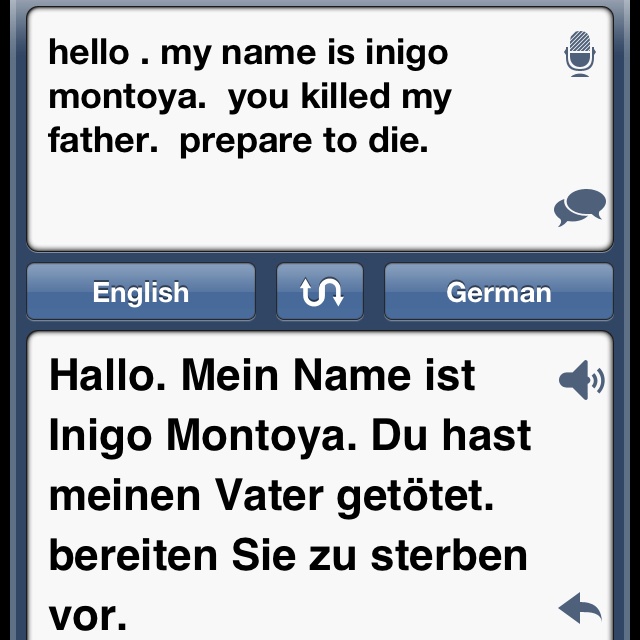
Task: Swap the source and target languages
Action: pyautogui.click(x=320, y=292)
